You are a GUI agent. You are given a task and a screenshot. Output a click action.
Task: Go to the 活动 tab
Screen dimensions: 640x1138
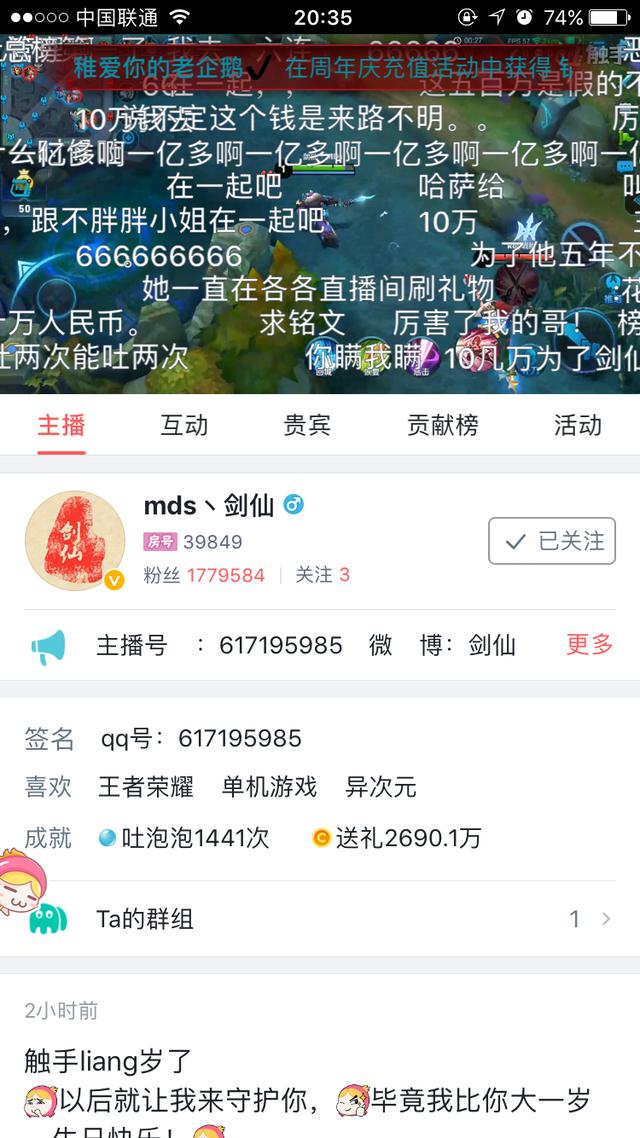[x=578, y=426]
